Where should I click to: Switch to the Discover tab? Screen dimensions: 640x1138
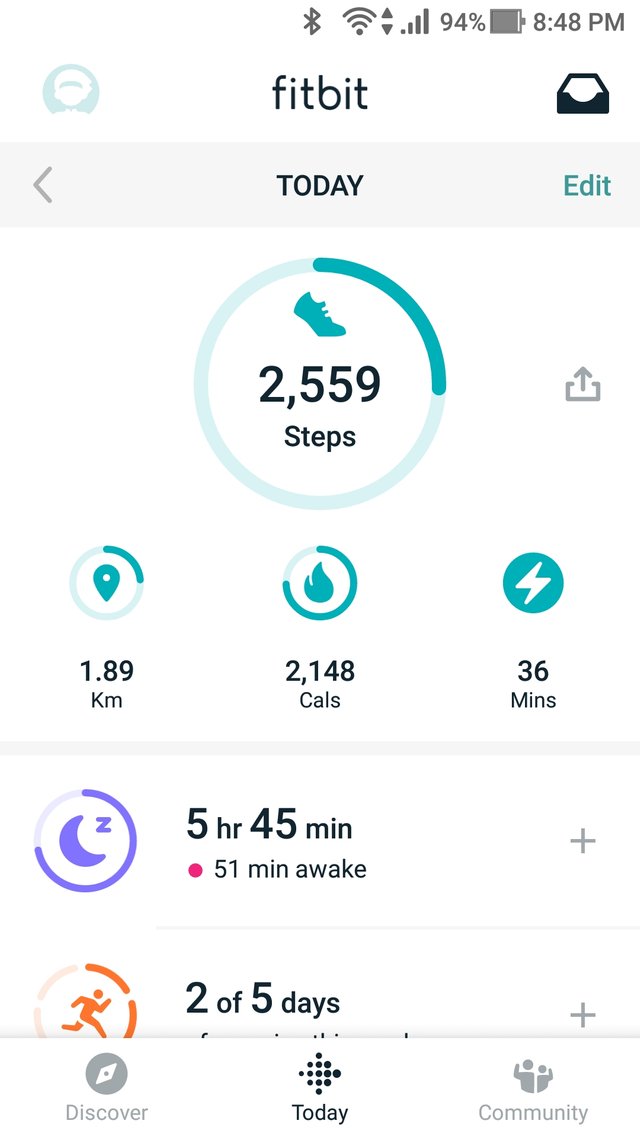coord(106,1088)
